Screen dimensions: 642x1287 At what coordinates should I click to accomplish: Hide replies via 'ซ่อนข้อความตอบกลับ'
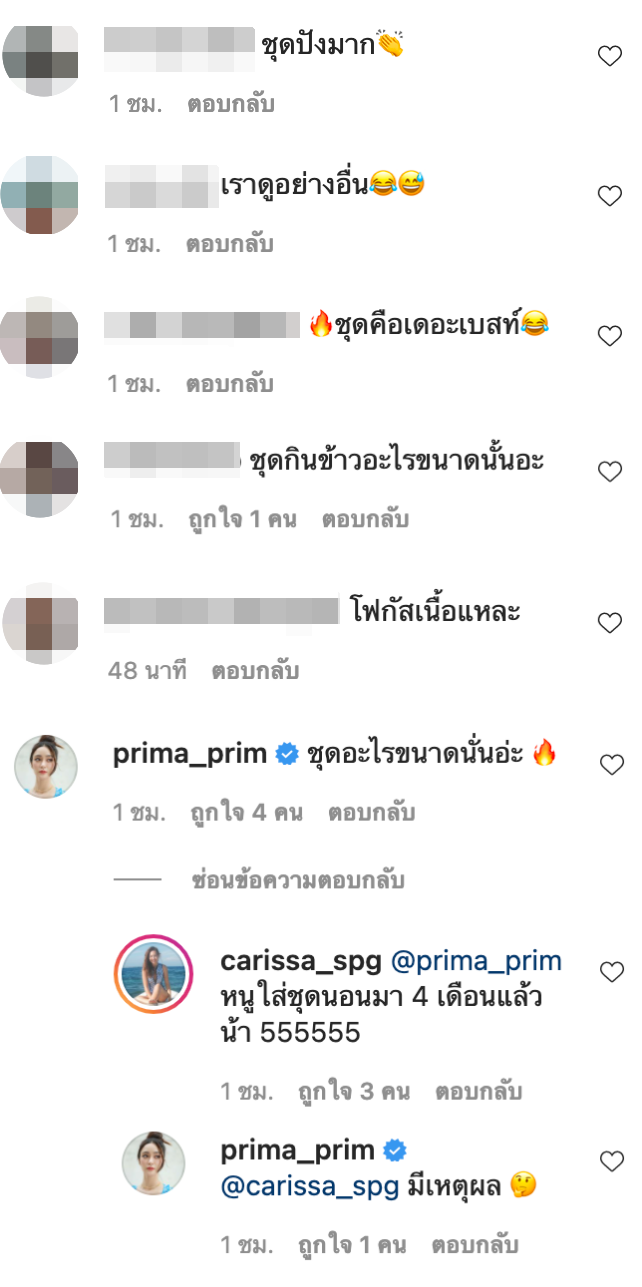[298, 881]
